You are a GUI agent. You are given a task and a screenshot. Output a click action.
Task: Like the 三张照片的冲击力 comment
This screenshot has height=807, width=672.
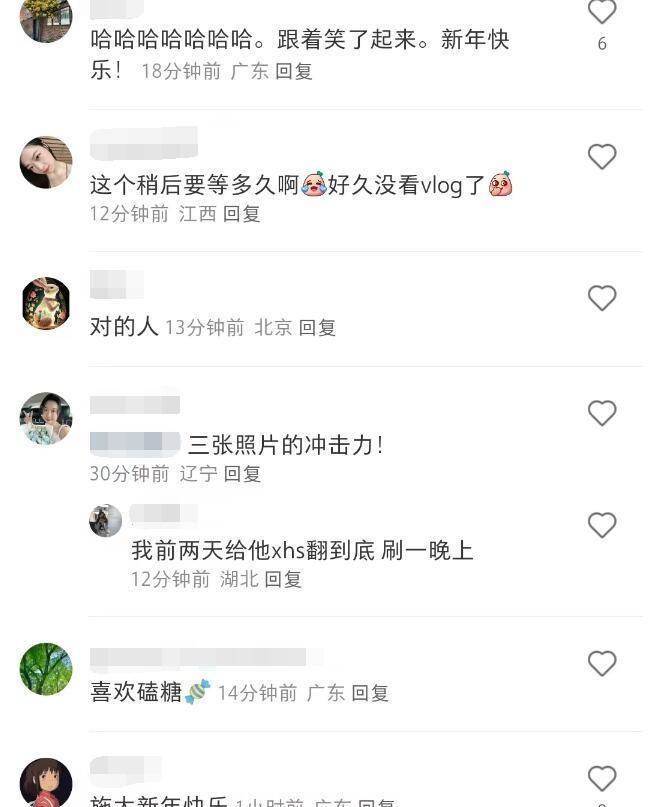(601, 413)
